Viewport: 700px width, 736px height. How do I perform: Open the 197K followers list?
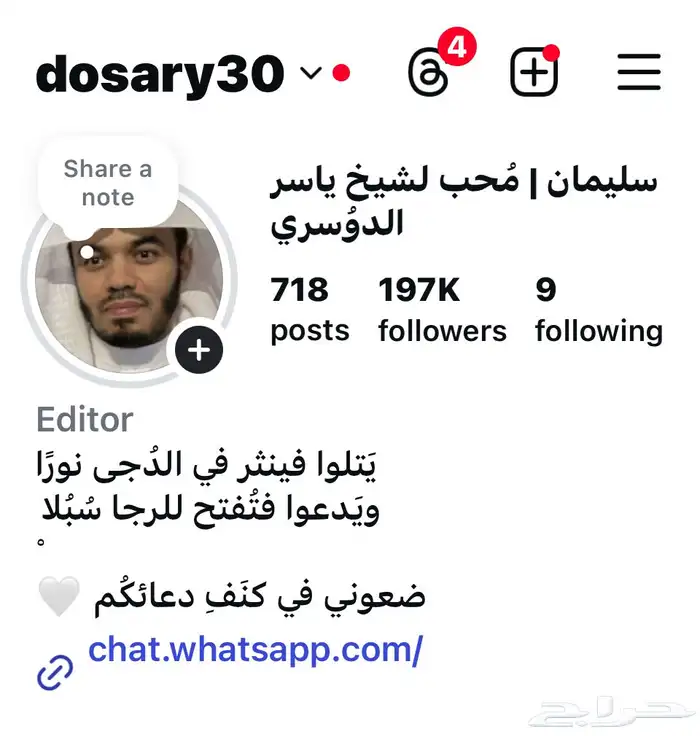[442, 309]
